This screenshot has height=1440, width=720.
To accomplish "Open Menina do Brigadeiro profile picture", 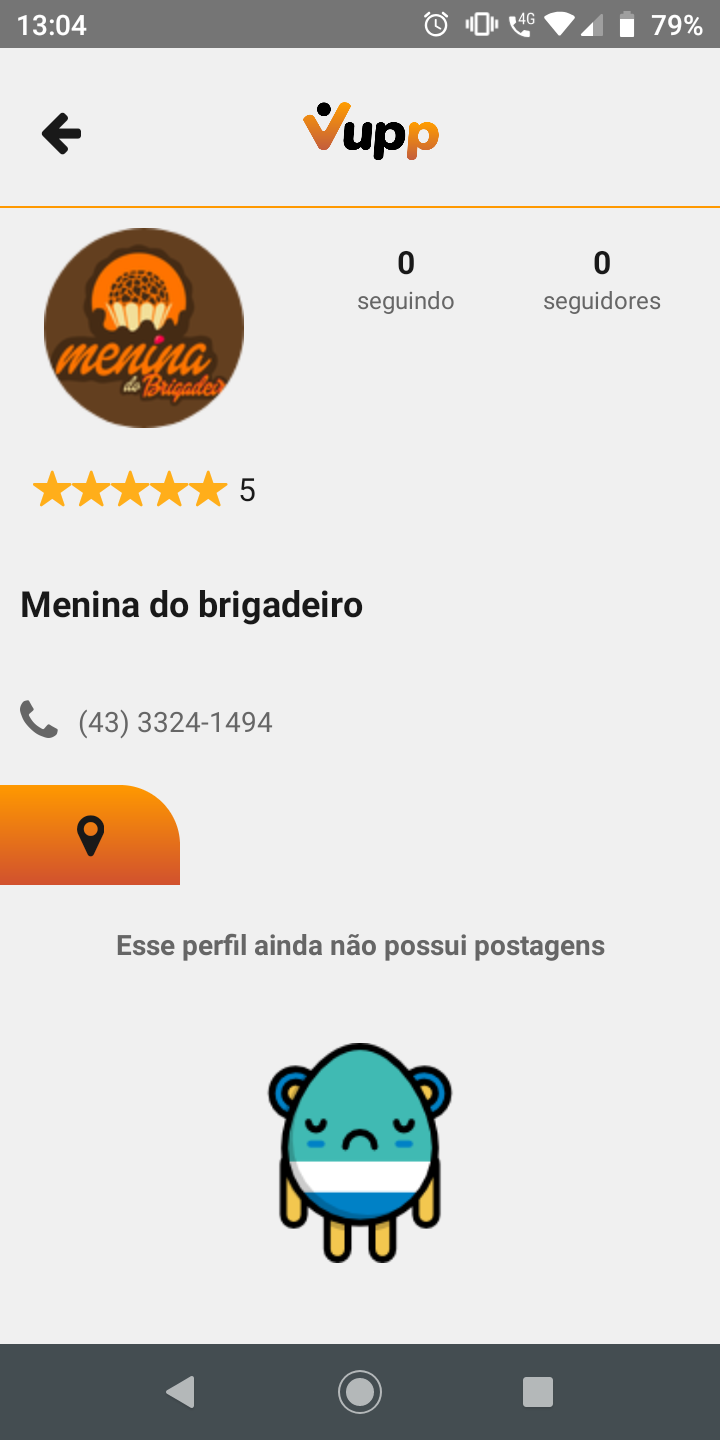I will 144,328.
